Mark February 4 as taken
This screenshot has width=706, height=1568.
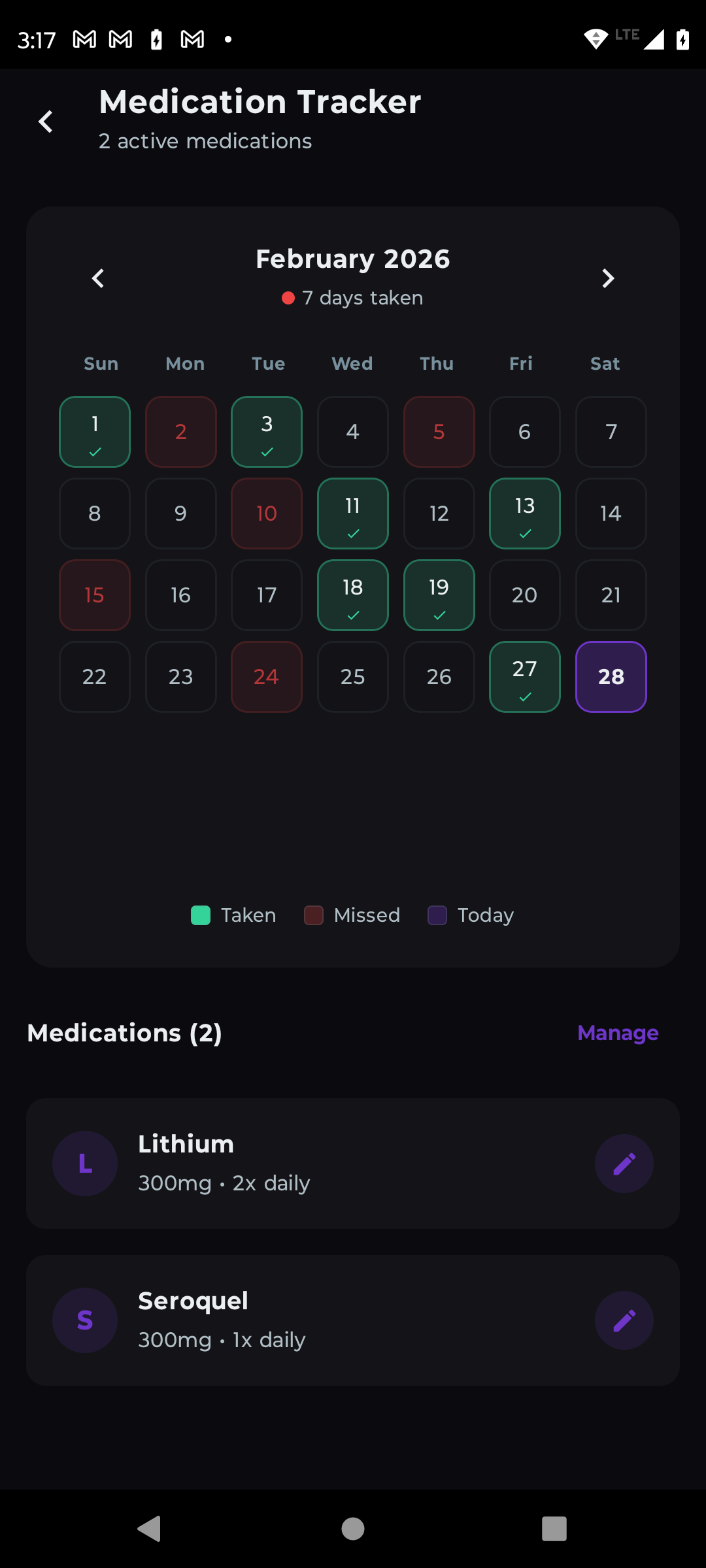coord(352,432)
